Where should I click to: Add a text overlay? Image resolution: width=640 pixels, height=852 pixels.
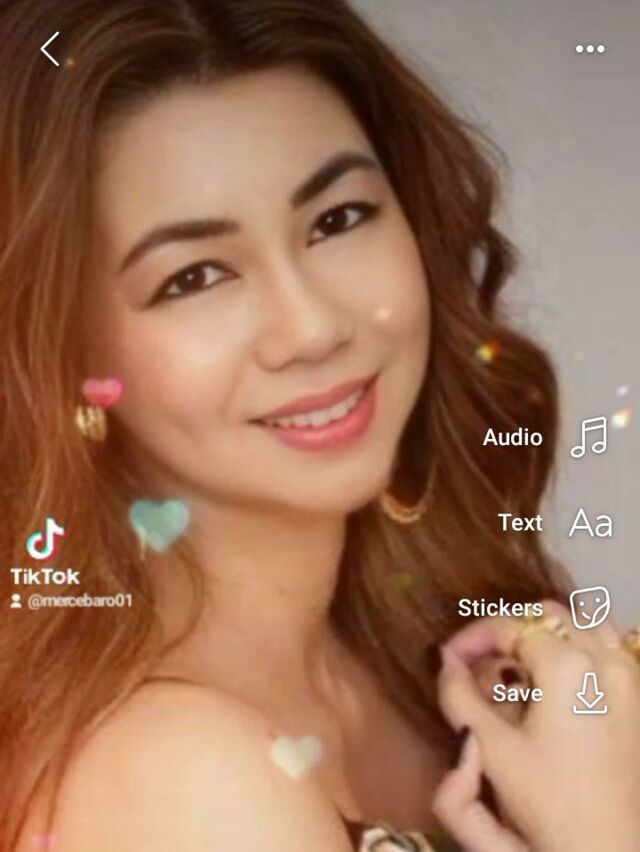point(590,523)
